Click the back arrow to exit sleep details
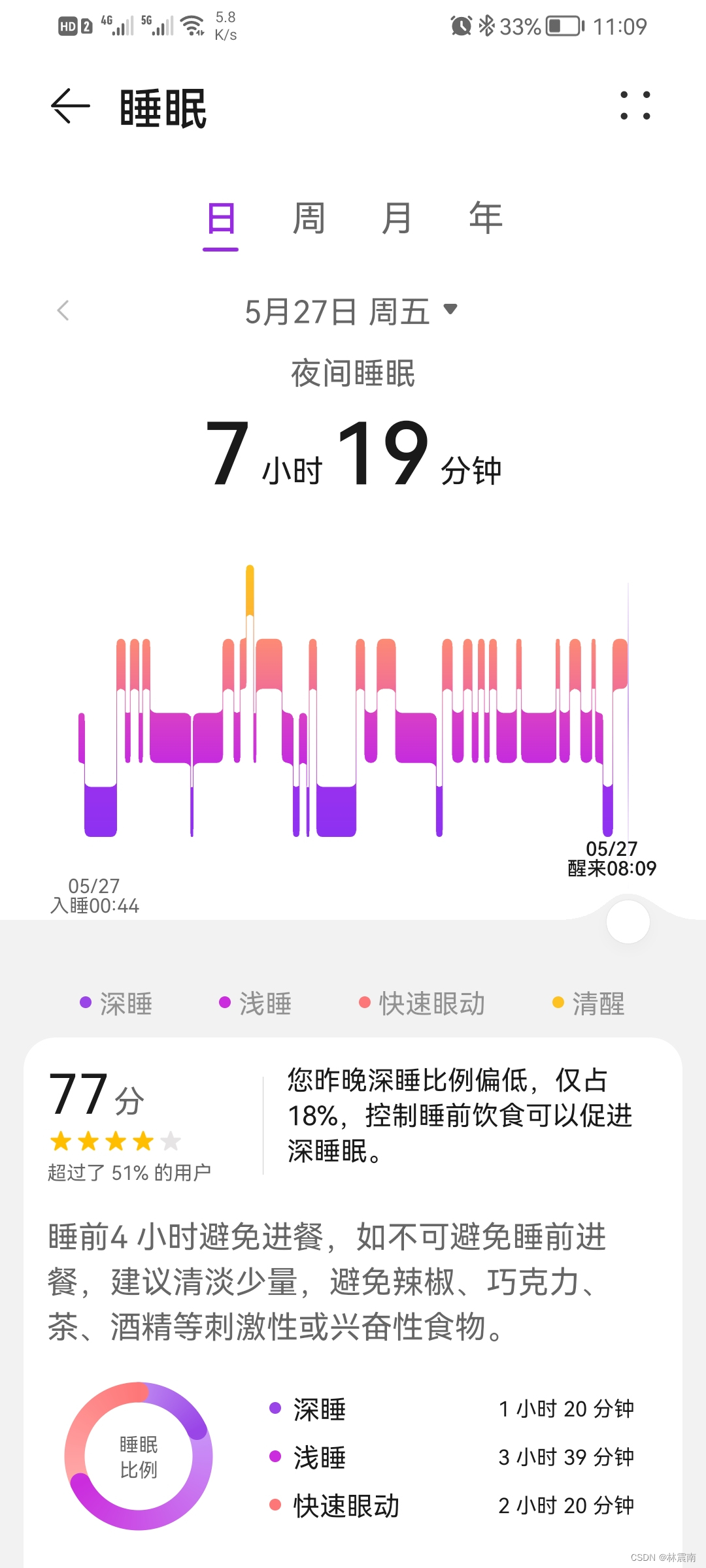The height and width of the screenshot is (1568, 706). pyautogui.click(x=70, y=106)
